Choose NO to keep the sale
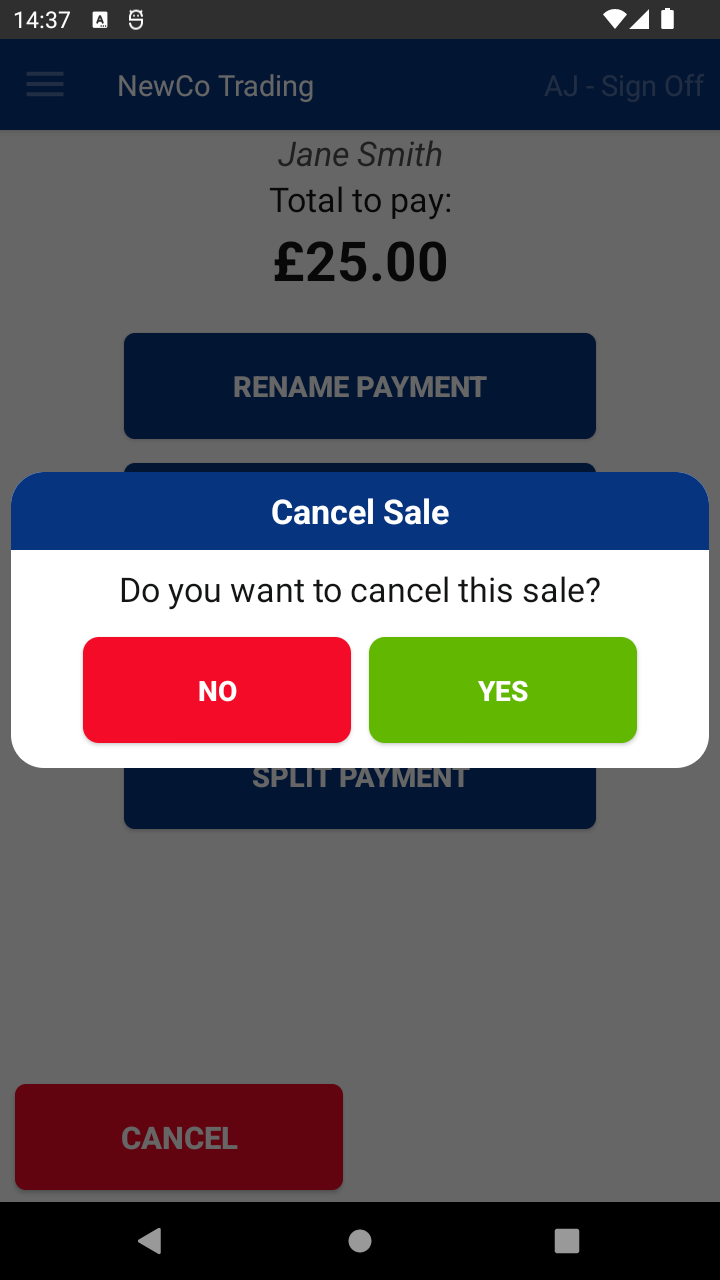This screenshot has height=1280, width=720. (217, 690)
